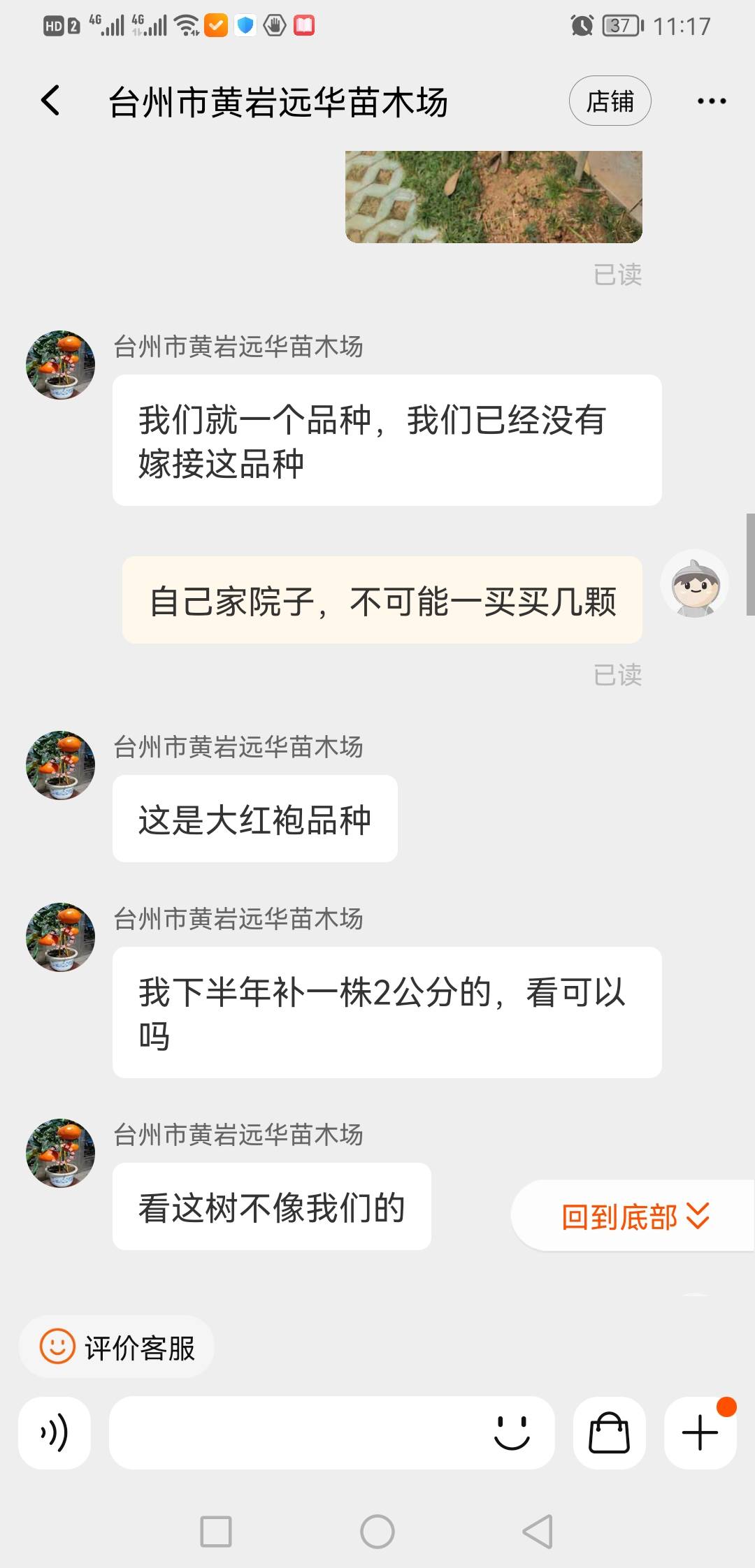The image size is (755, 1568).
Task: Open the 店铺 store page
Action: pyautogui.click(x=610, y=101)
